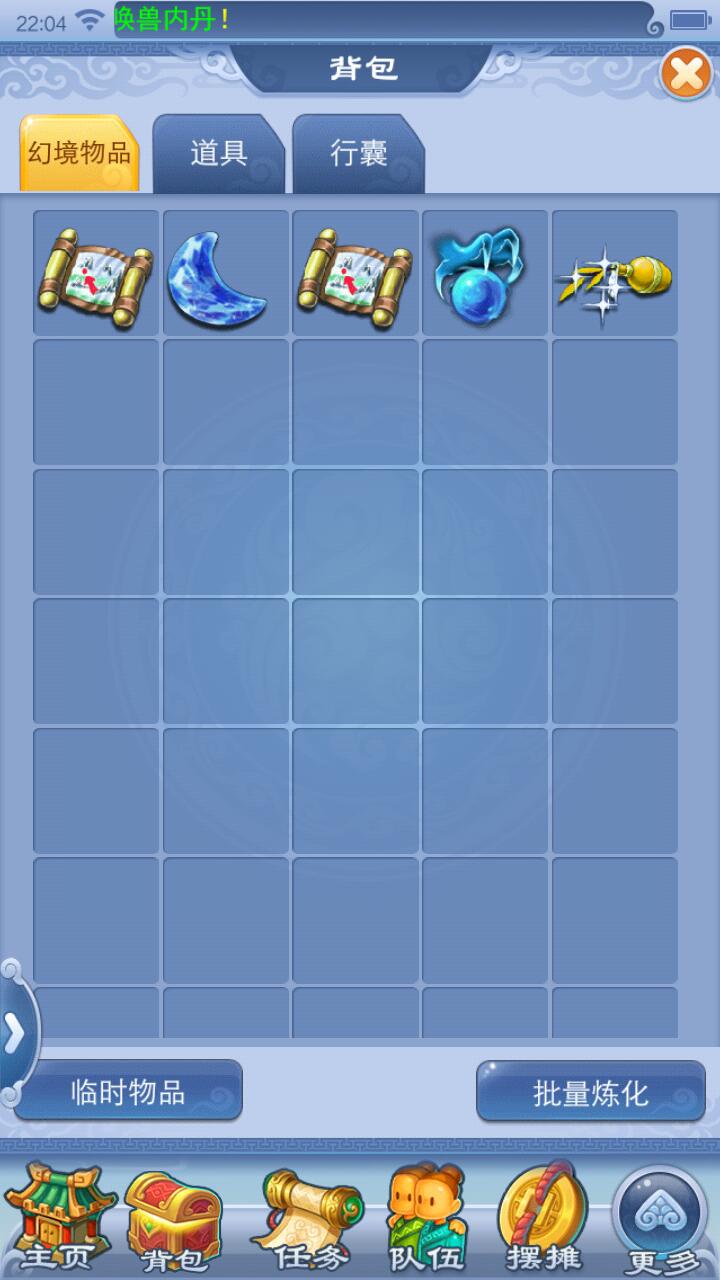This screenshot has width=720, height=1280.
Task: Expand the side panel arrow
Action: tap(15, 1035)
